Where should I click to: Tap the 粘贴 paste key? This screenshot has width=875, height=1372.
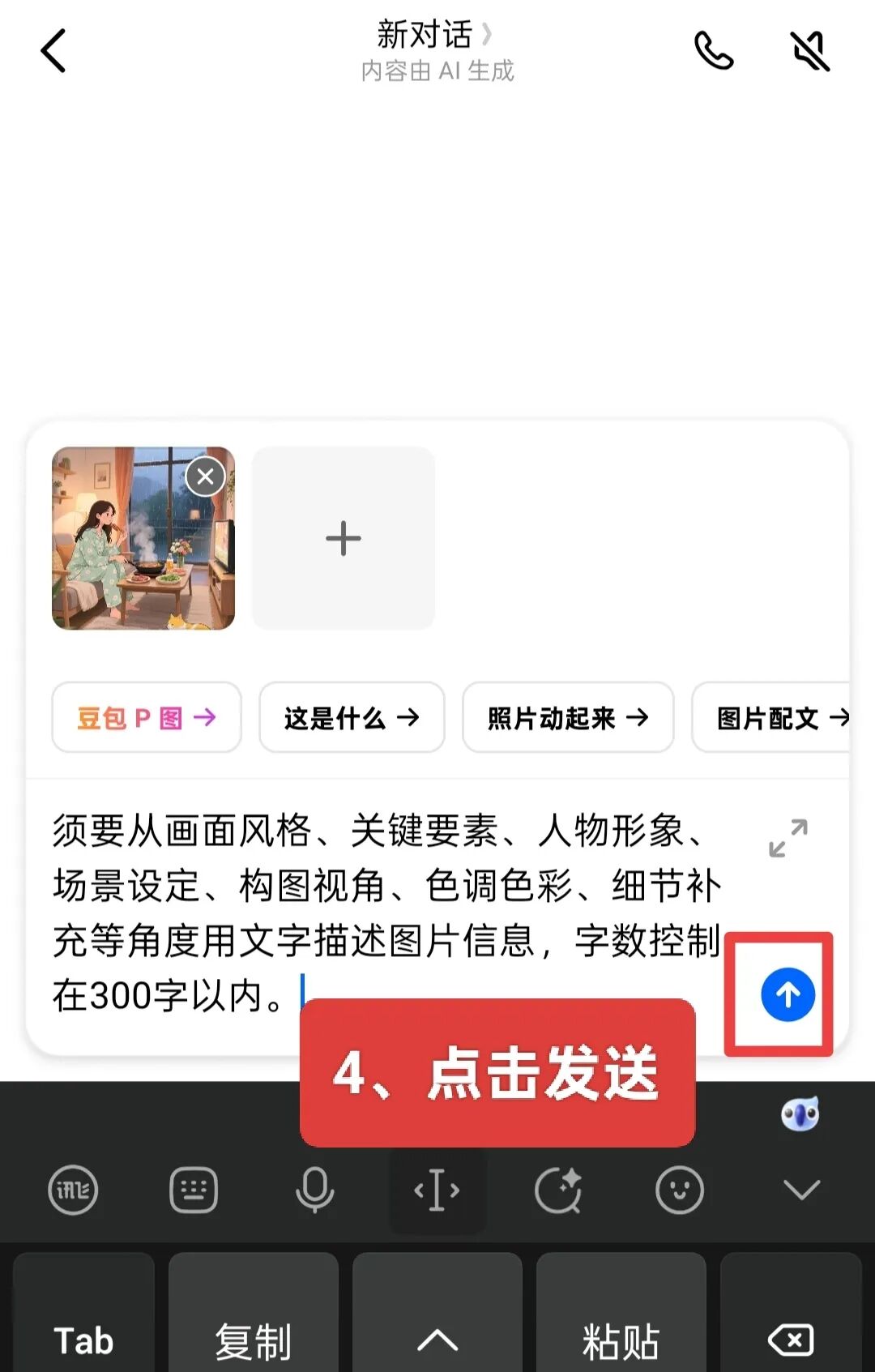click(621, 1340)
